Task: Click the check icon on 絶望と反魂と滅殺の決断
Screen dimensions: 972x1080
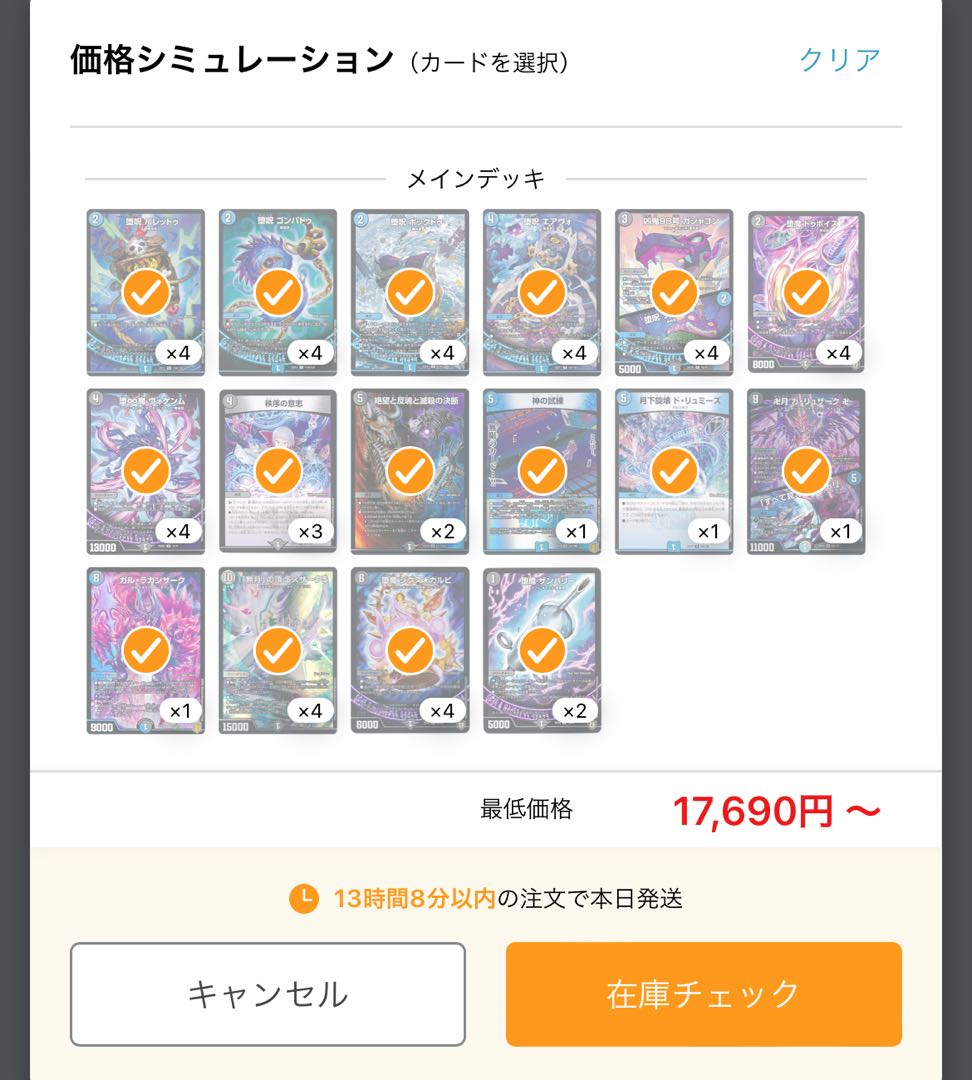Action: point(409,470)
